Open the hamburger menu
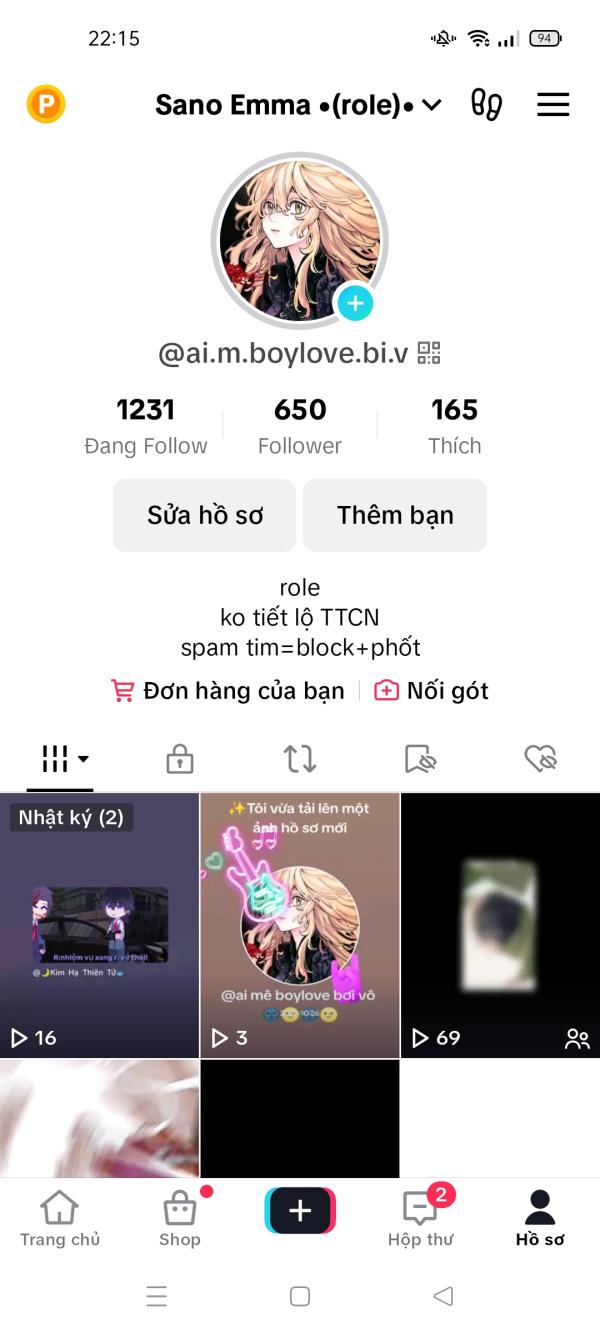Screen dimensions: 600x1333 click(x=553, y=105)
